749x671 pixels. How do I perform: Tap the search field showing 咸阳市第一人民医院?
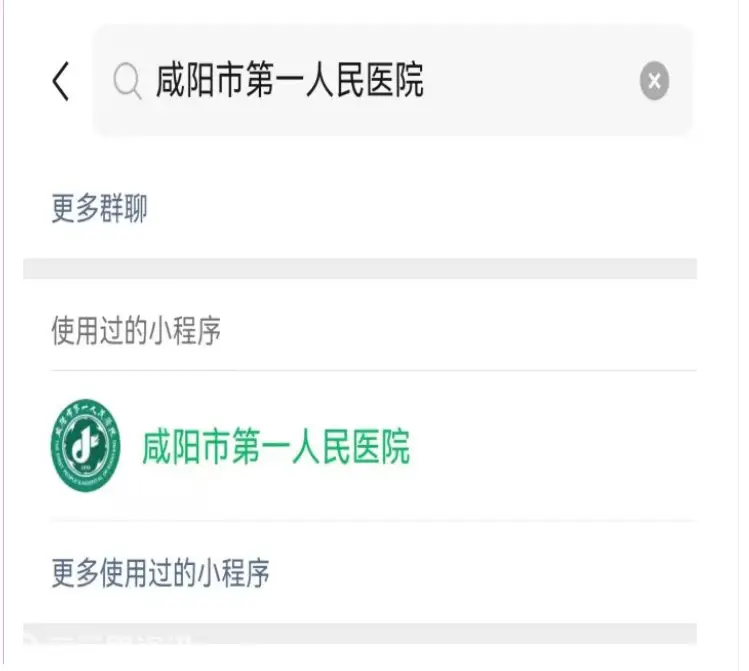coord(380,81)
